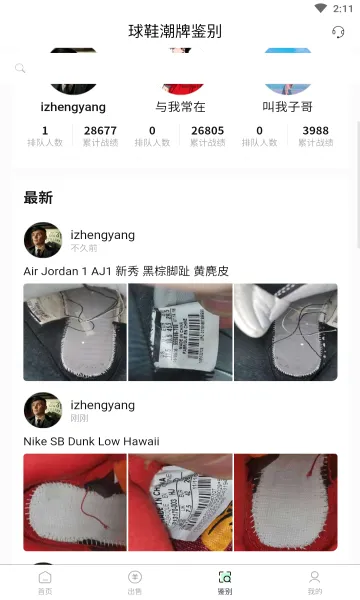View tag photo in Dunk Low Hawaii post
This screenshot has height=600, width=360.
click(x=180, y=502)
